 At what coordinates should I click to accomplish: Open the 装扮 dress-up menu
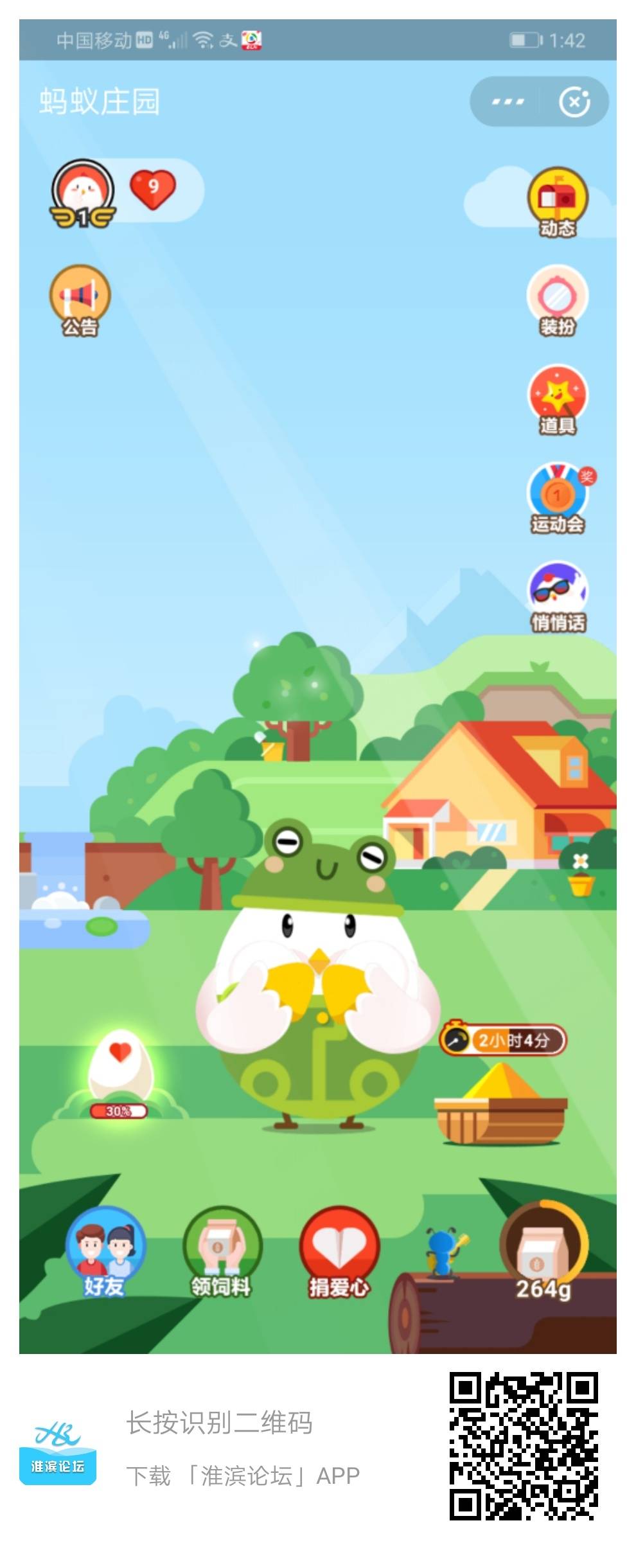coord(558,301)
